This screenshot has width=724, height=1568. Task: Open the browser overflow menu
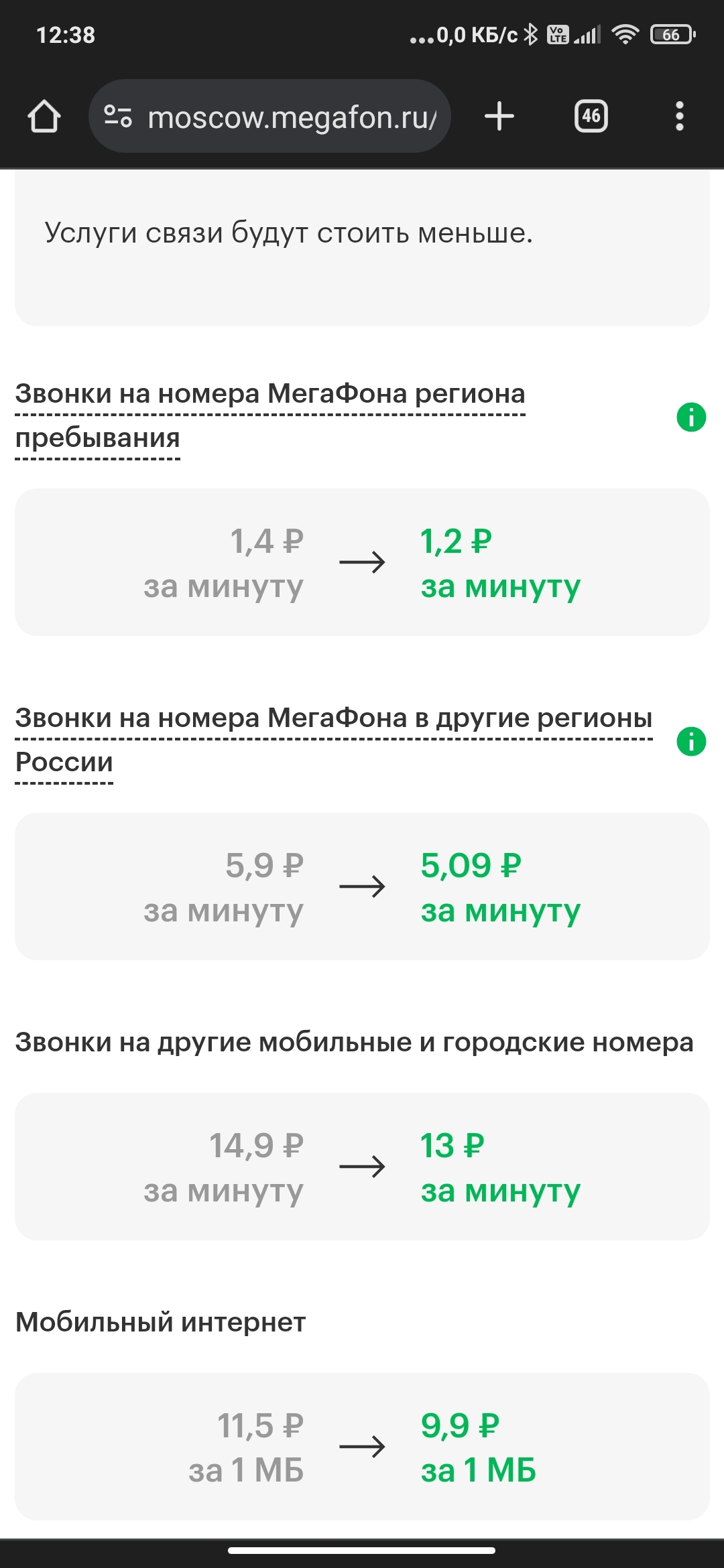pos(680,117)
